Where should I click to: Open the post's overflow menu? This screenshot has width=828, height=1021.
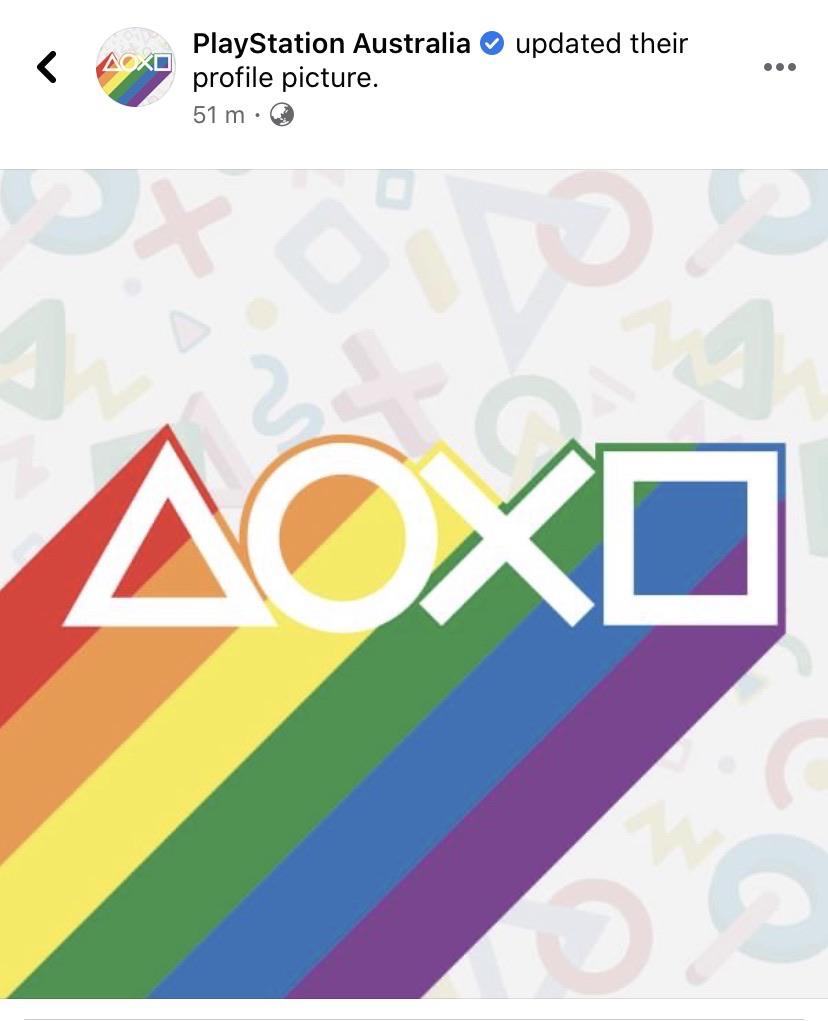[x=779, y=67]
